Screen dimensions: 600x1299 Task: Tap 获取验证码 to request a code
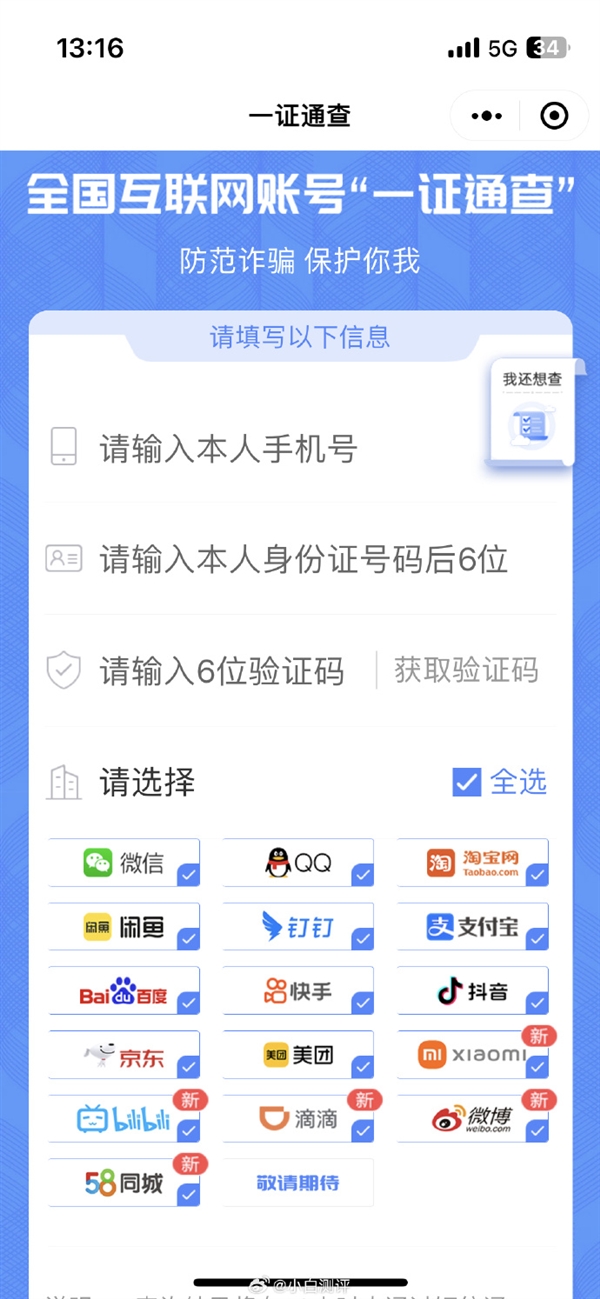(466, 670)
